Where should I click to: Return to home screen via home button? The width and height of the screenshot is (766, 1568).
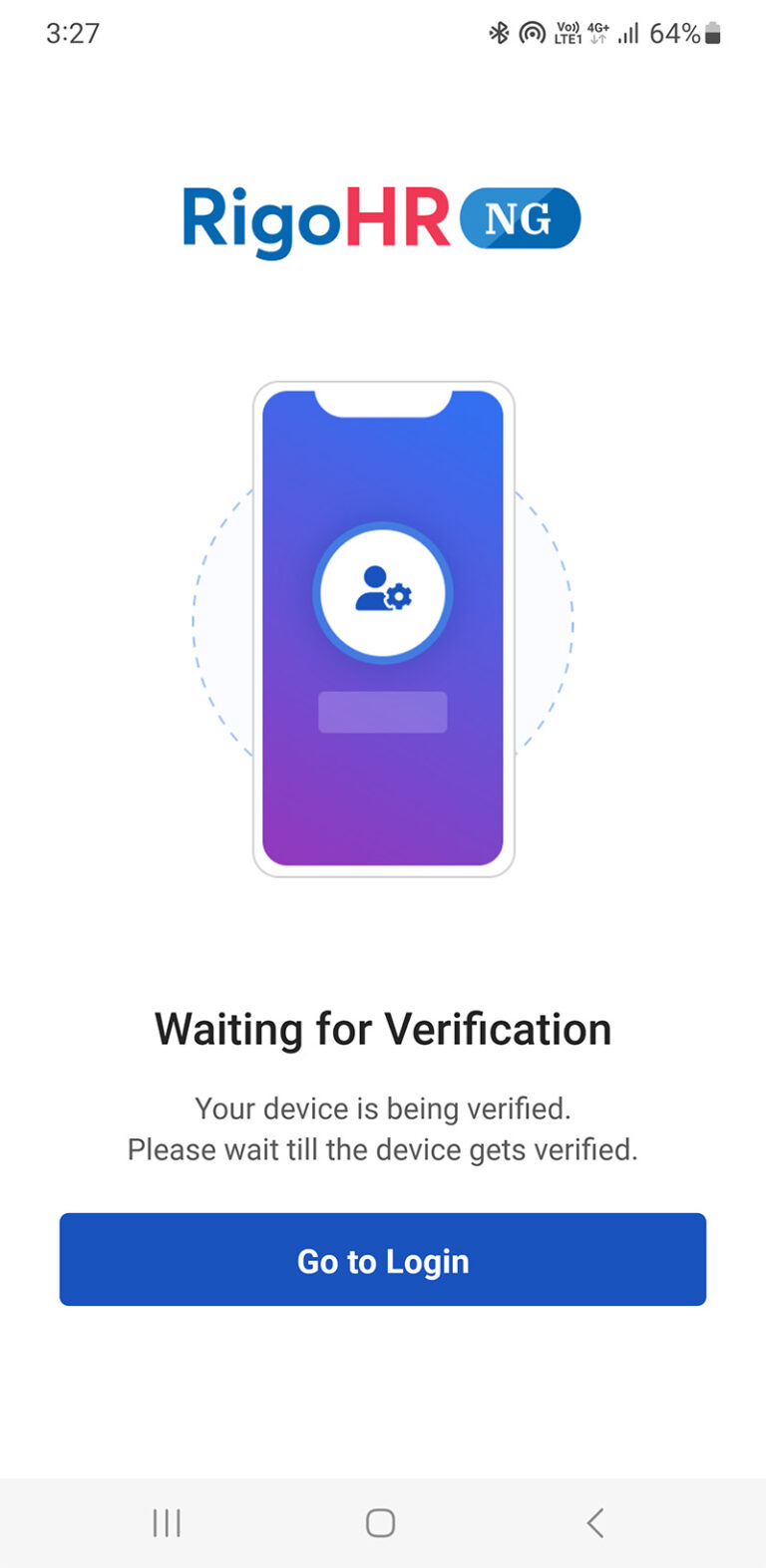pos(380,1523)
